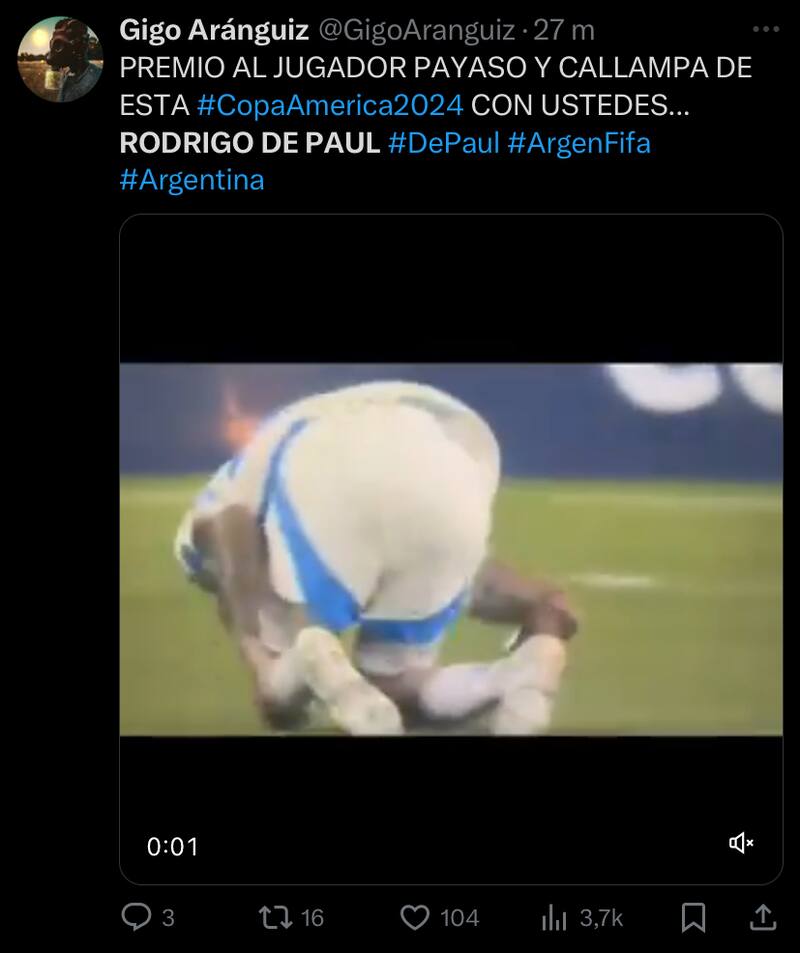The width and height of the screenshot is (800, 953).
Task: Open Gigo Aránguiz's profile picture
Action: pyautogui.click(x=60, y=58)
